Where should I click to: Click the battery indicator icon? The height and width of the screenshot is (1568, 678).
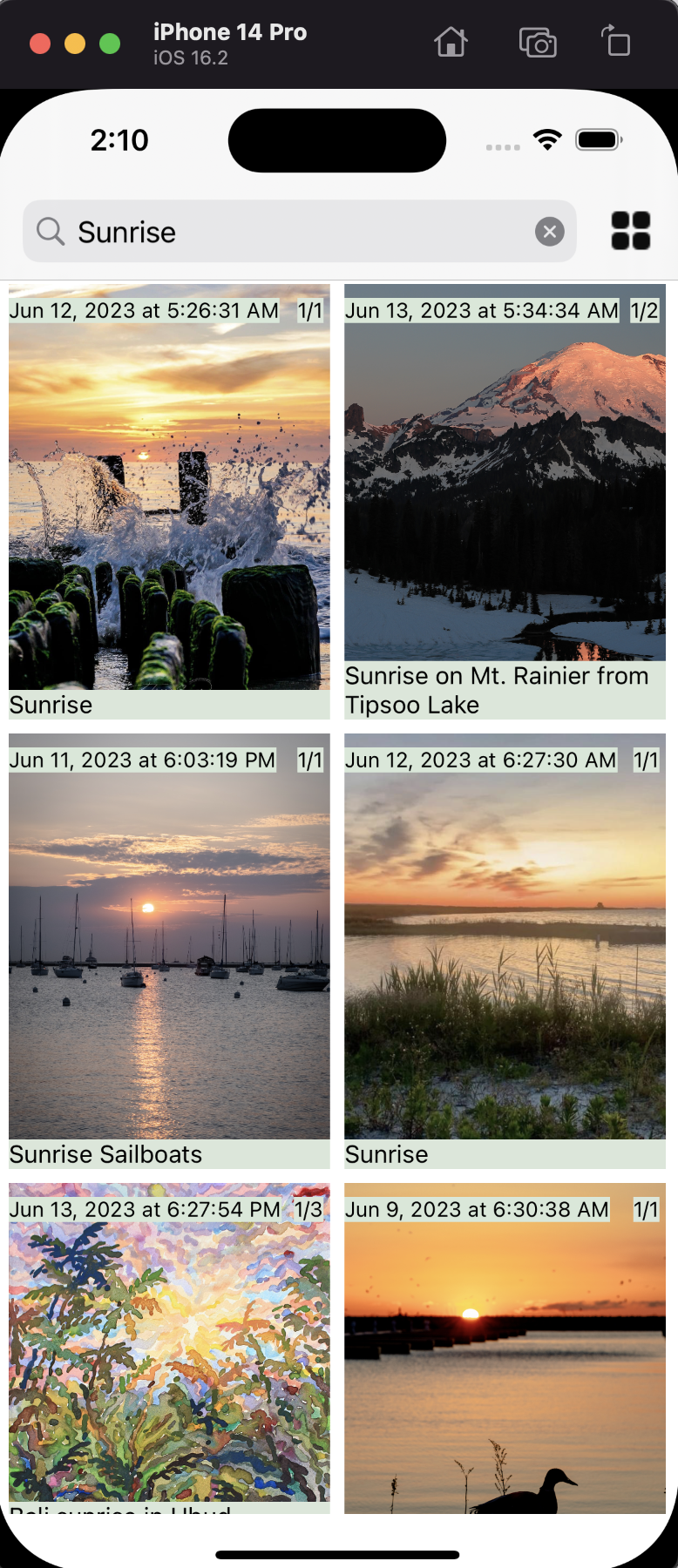click(598, 139)
